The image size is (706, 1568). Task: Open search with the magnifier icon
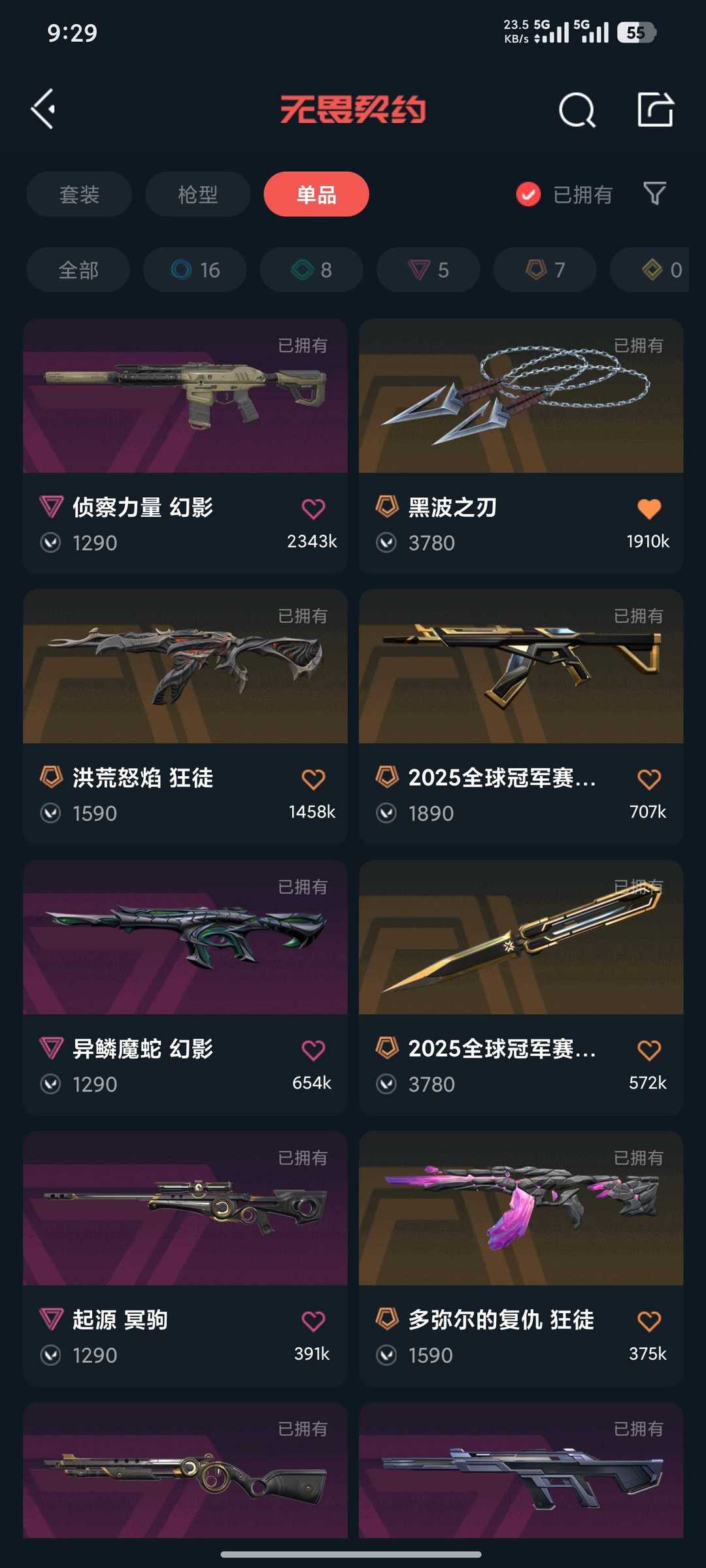coord(575,110)
